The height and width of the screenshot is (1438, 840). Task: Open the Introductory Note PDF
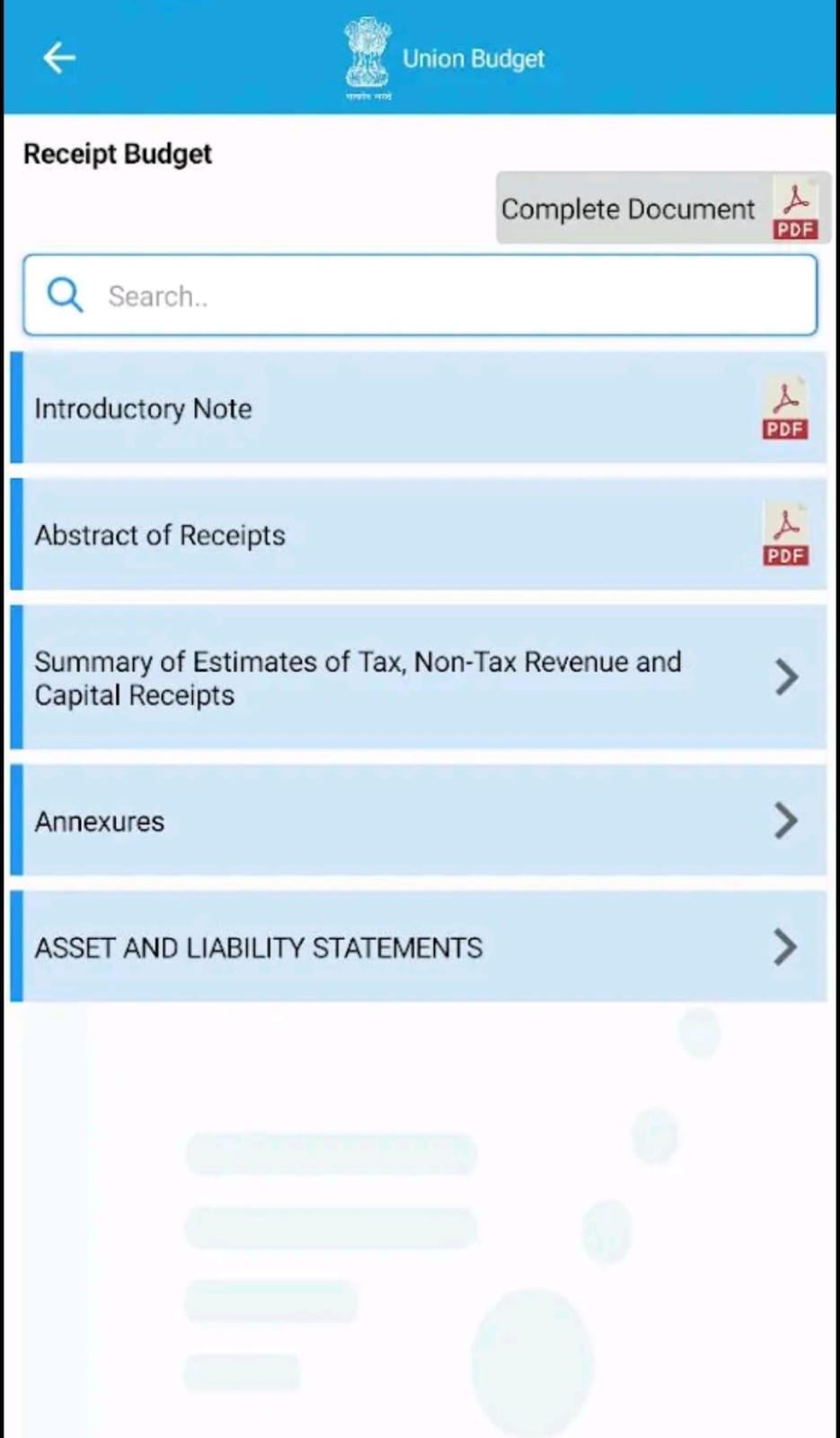coord(784,409)
